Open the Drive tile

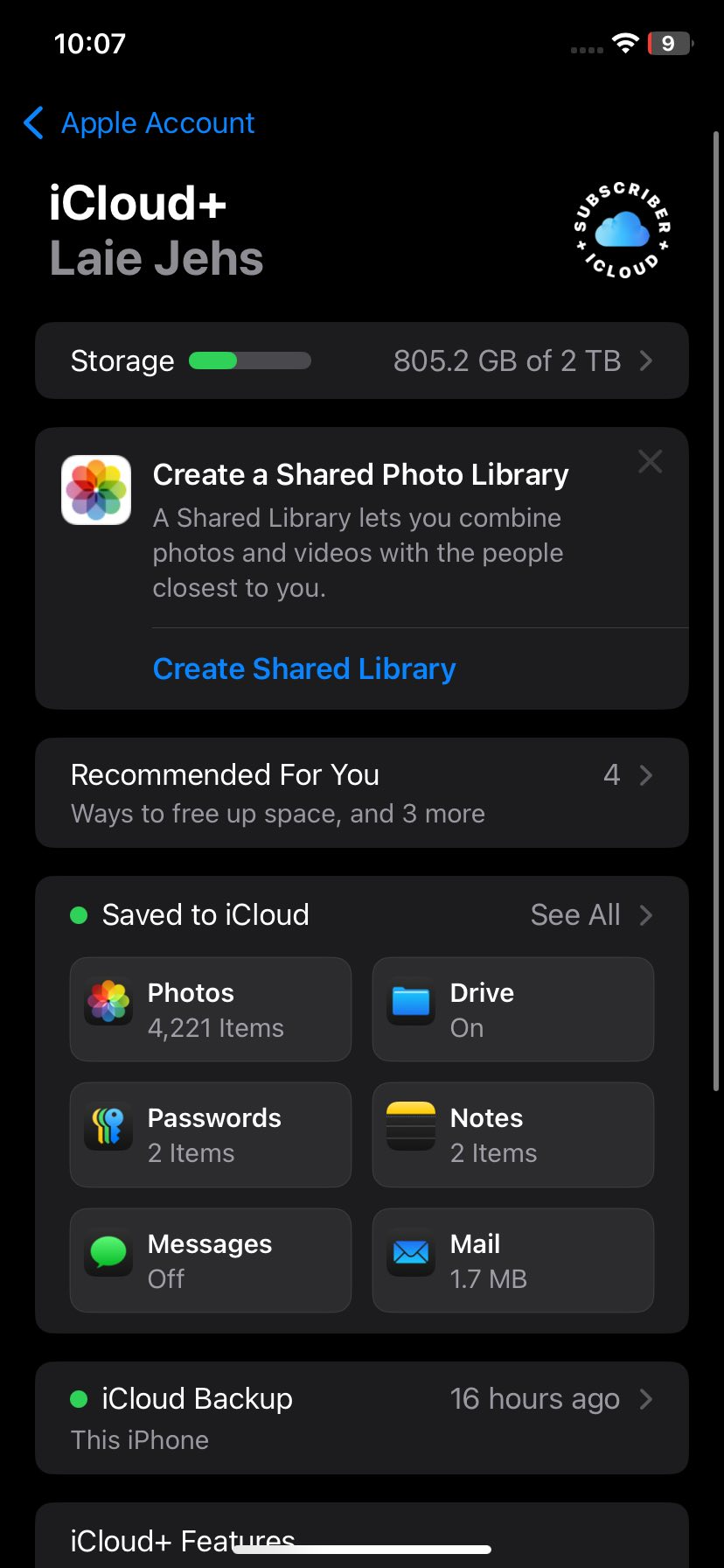512,1009
